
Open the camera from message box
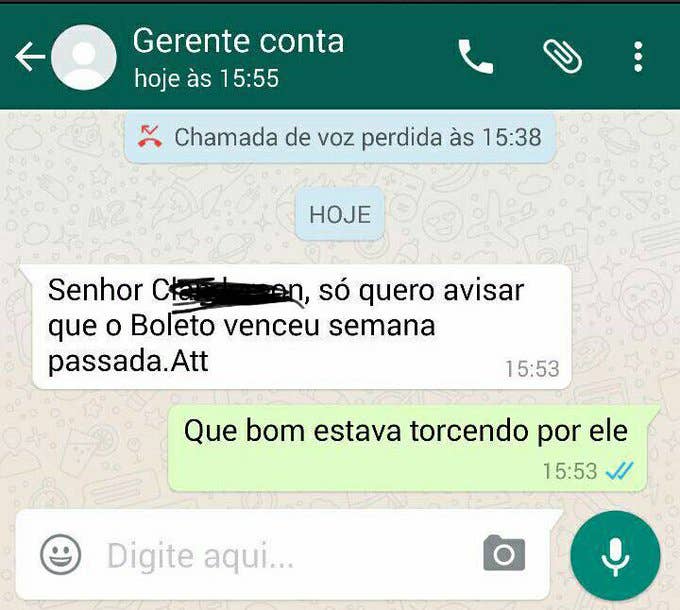point(504,554)
